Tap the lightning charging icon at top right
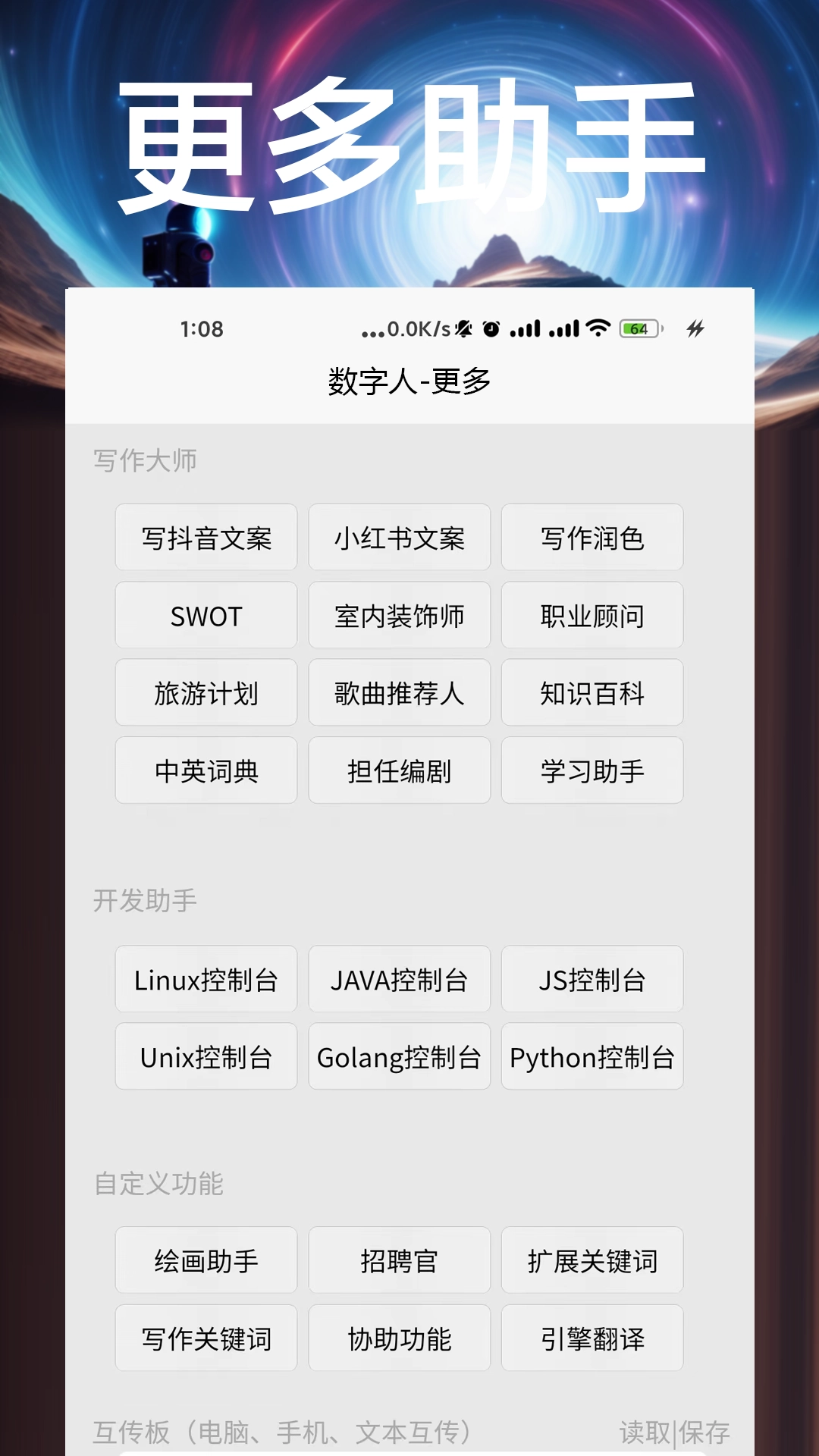 [695, 328]
